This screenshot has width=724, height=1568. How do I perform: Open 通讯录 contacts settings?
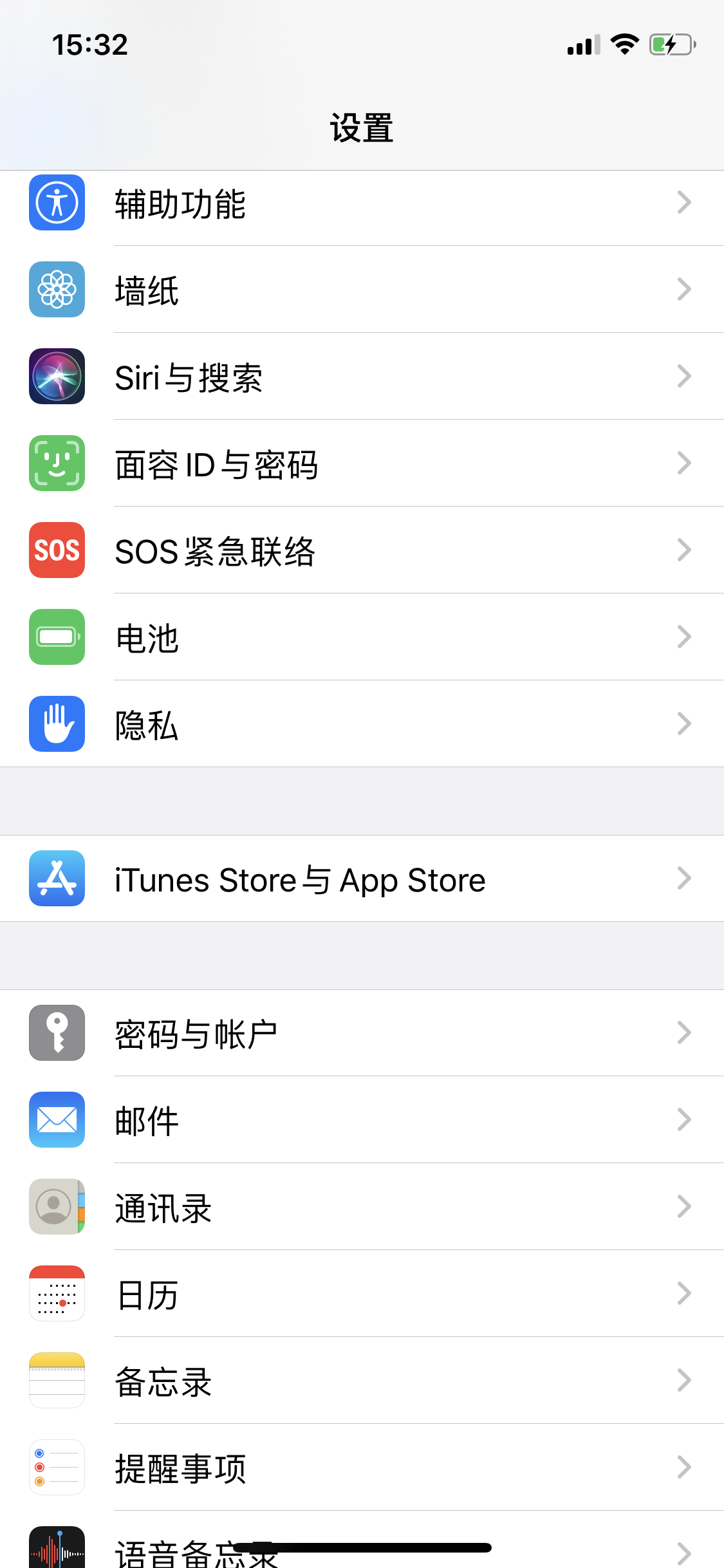coord(360,1207)
